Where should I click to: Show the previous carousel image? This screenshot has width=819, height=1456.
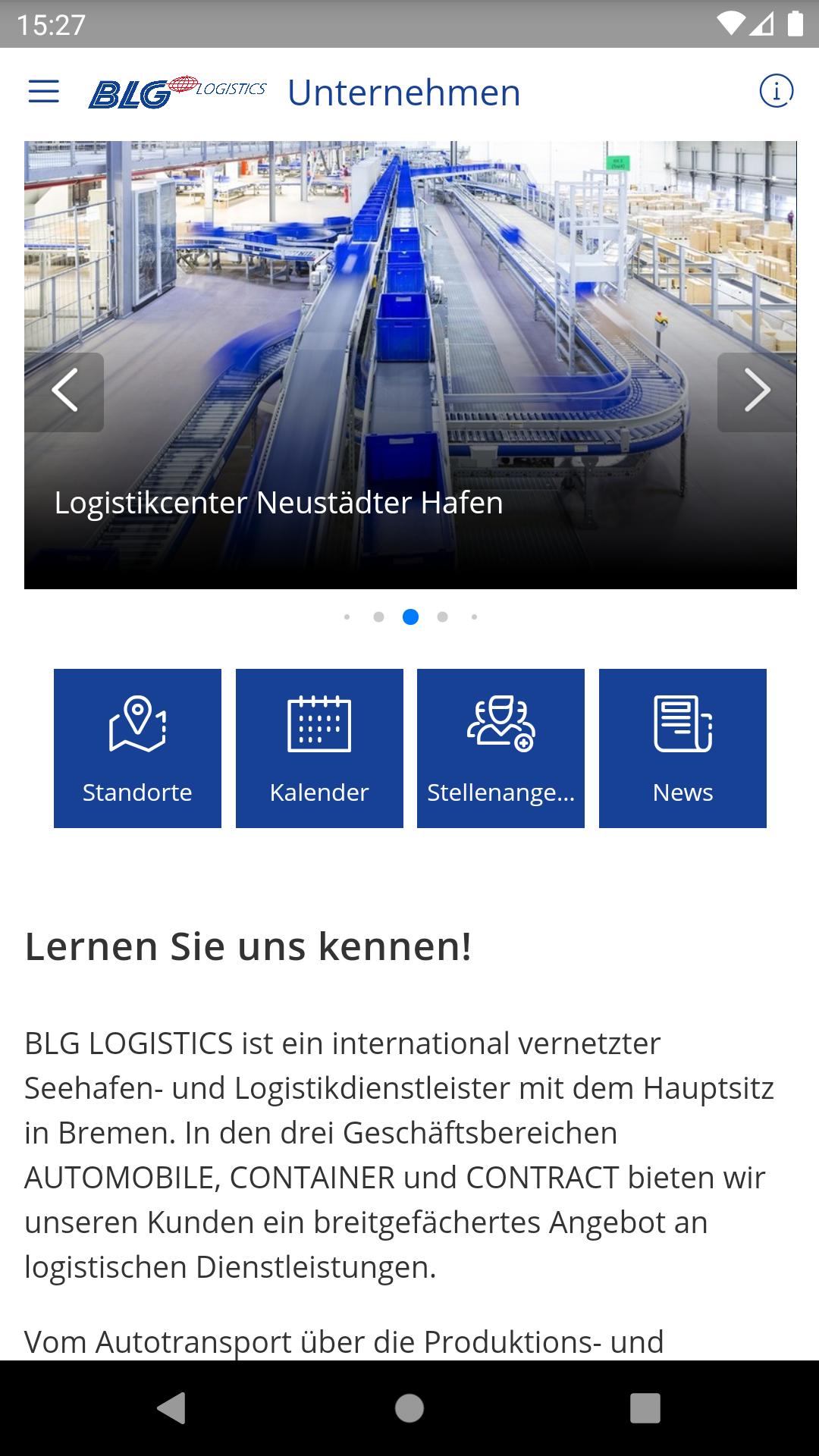pyautogui.click(x=64, y=392)
